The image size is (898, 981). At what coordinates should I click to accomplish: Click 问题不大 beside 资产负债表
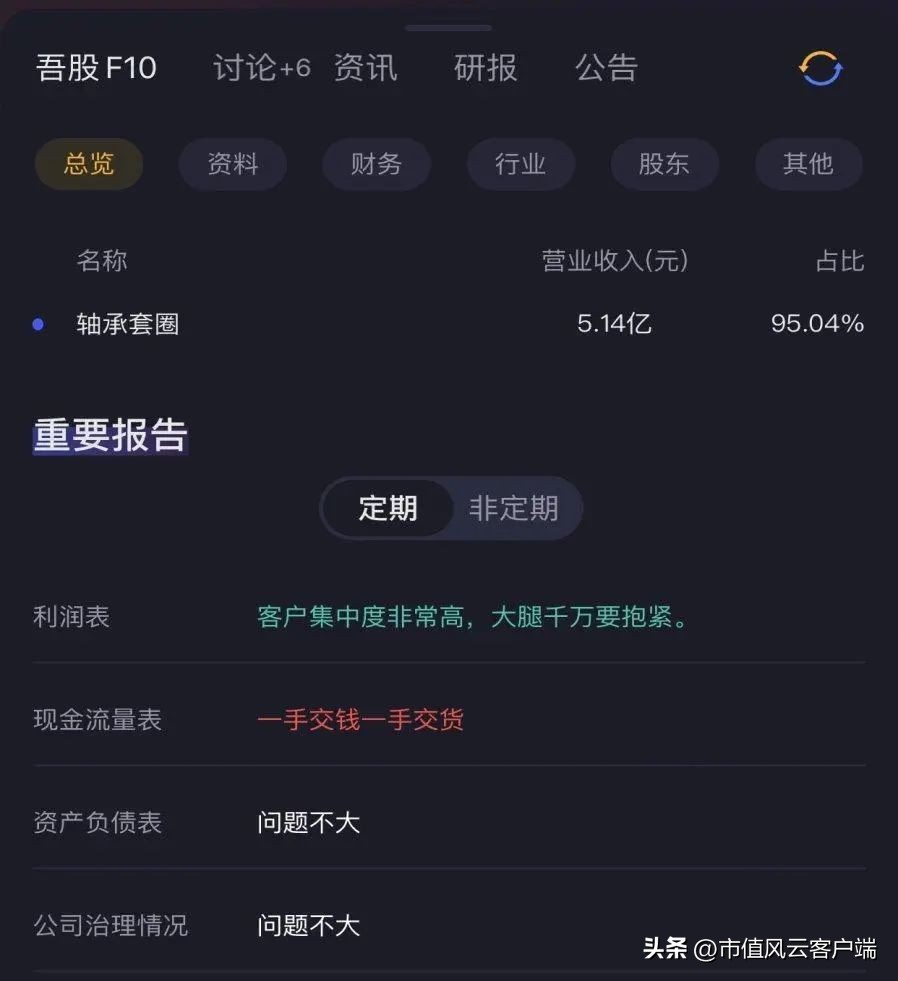tap(308, 823)
